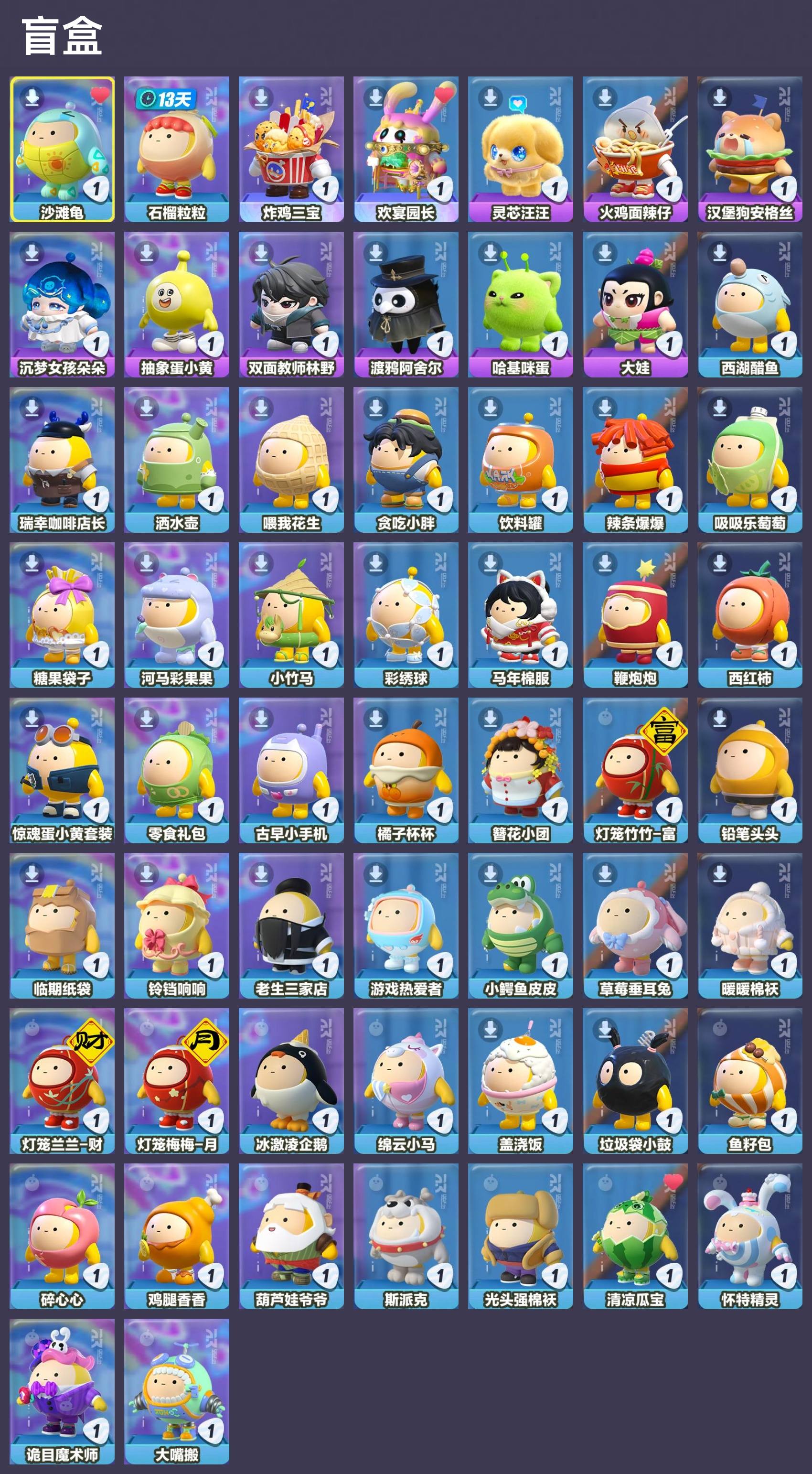The width and height of the screenshot is (812, 1474).
Task: Select the 沙滩龟 skin card
Action: click(62, 150)
